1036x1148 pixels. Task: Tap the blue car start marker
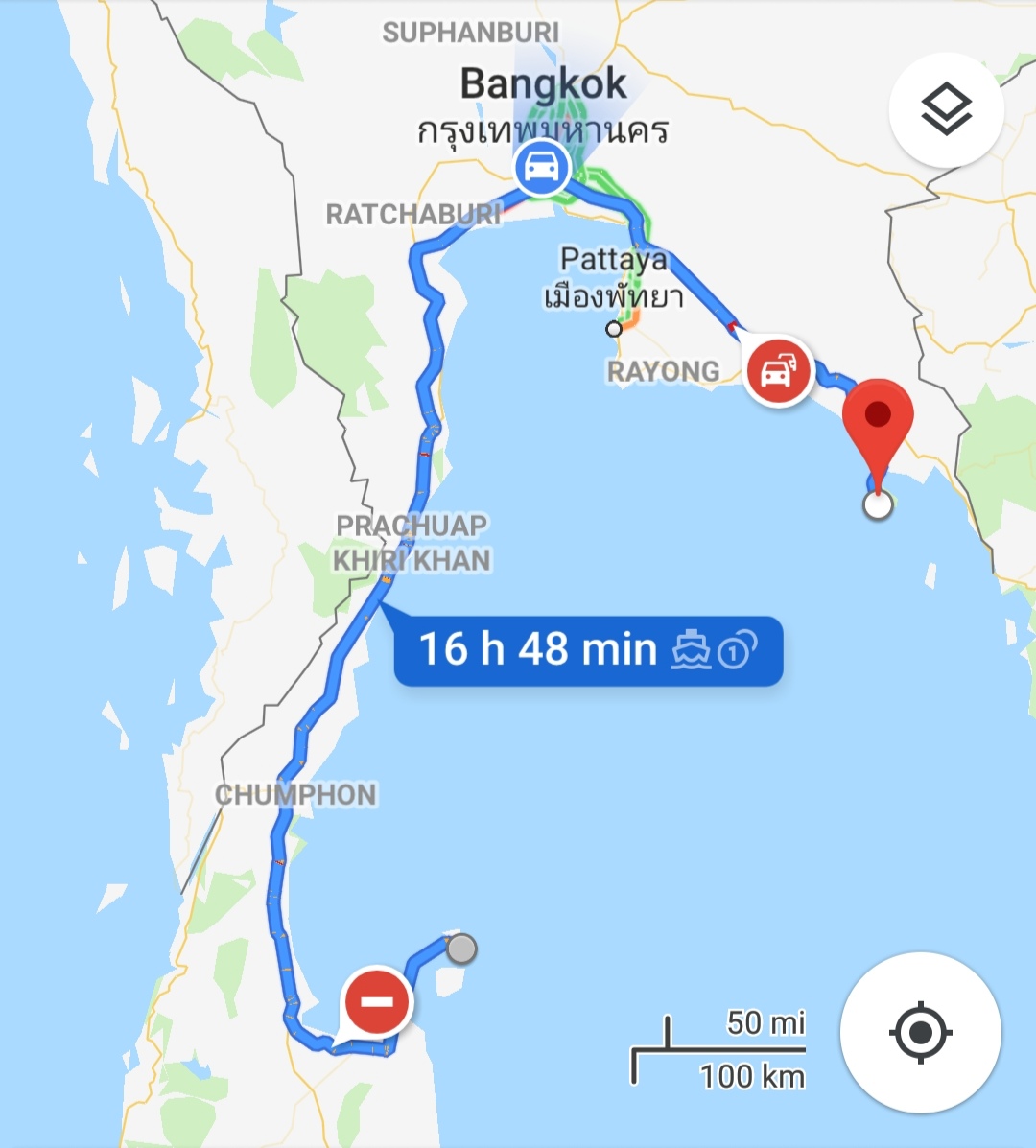(542, 169)
